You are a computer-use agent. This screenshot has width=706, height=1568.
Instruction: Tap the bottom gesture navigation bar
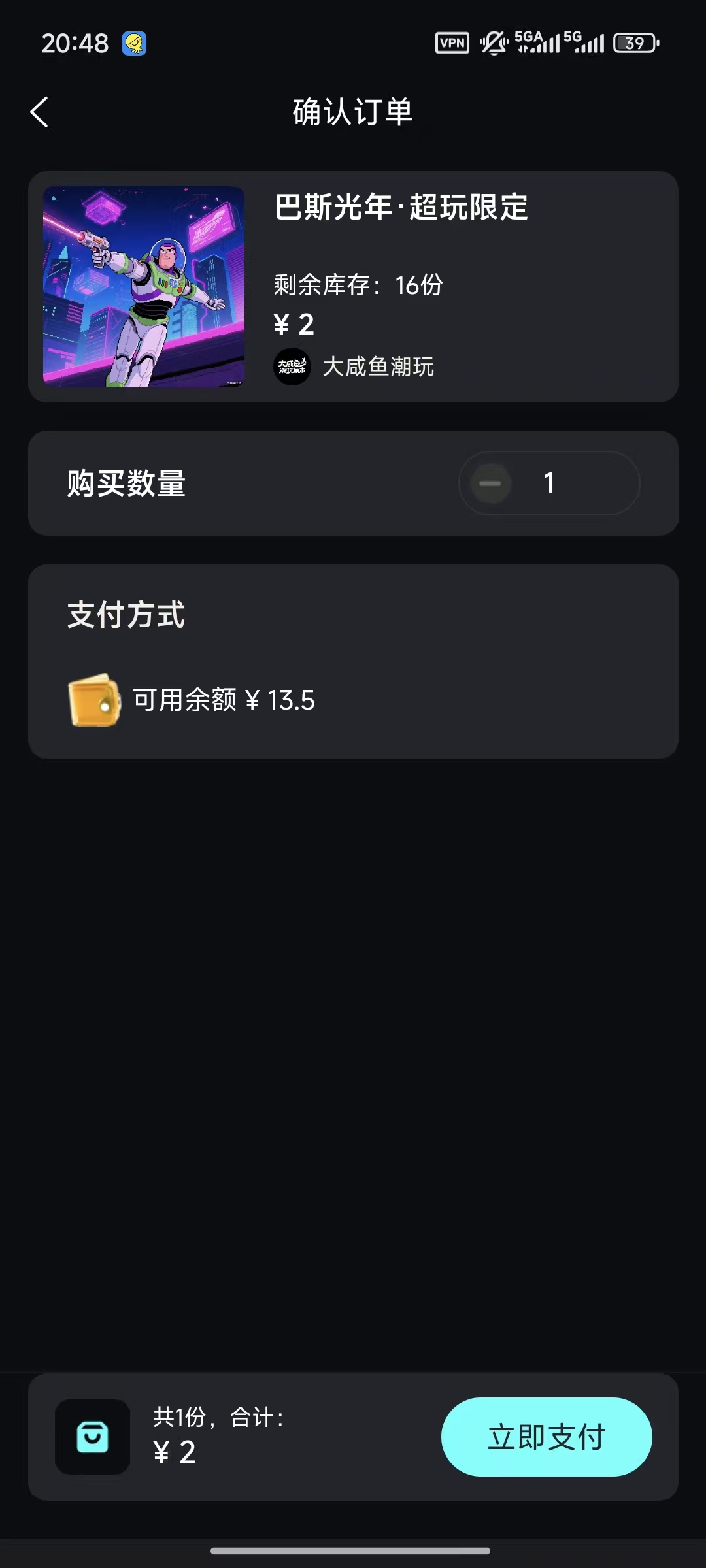point(353,1550)
